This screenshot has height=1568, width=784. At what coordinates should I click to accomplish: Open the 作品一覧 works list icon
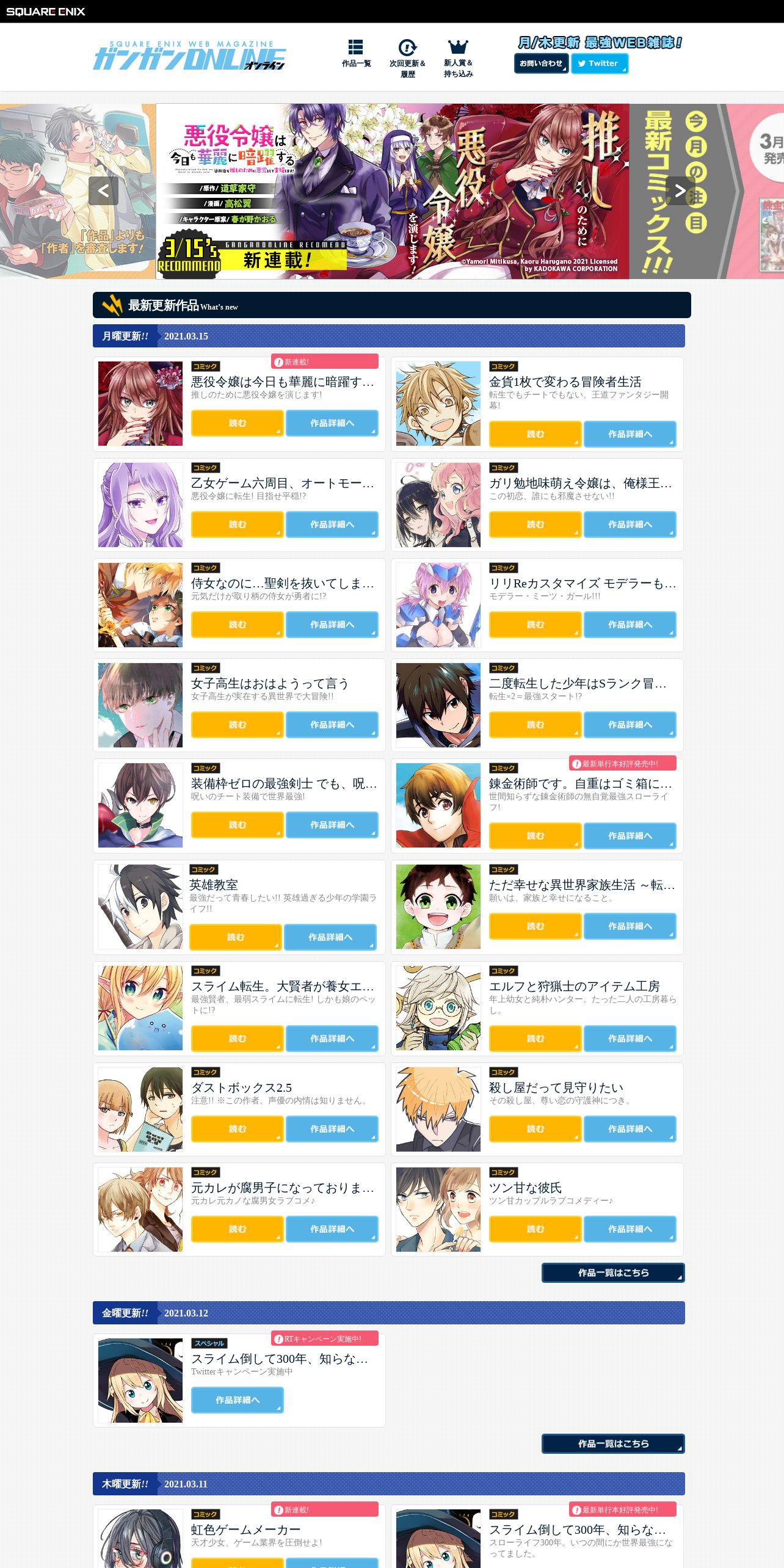pos(356,54)
